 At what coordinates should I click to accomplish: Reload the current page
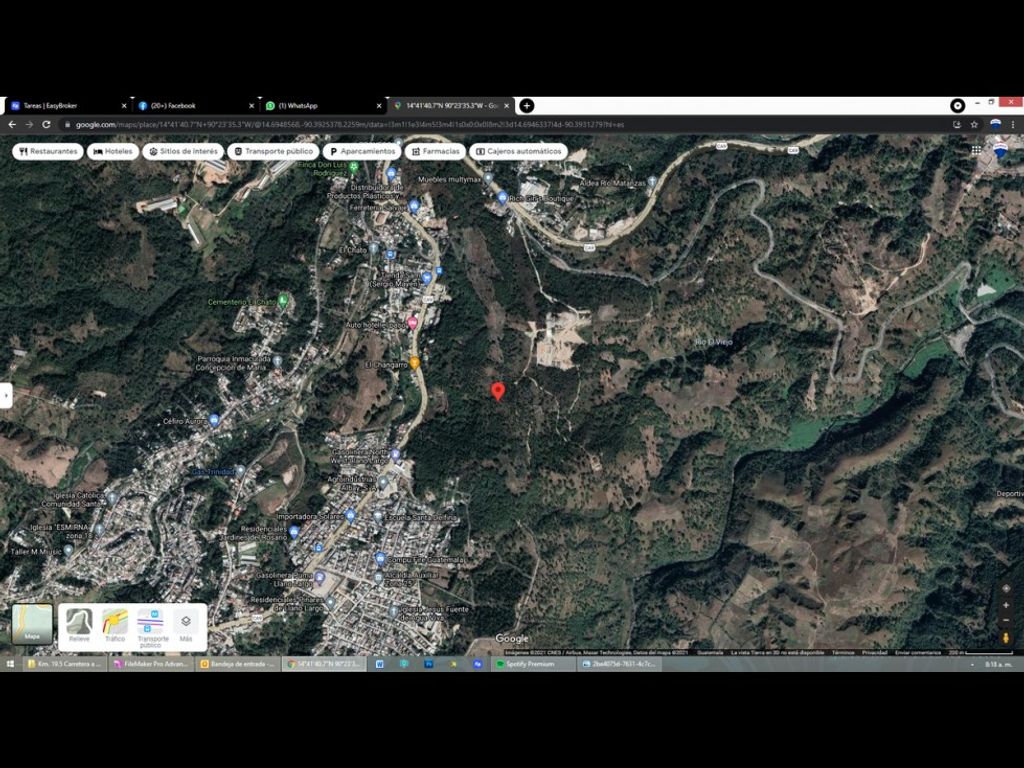tap(46, 124)
